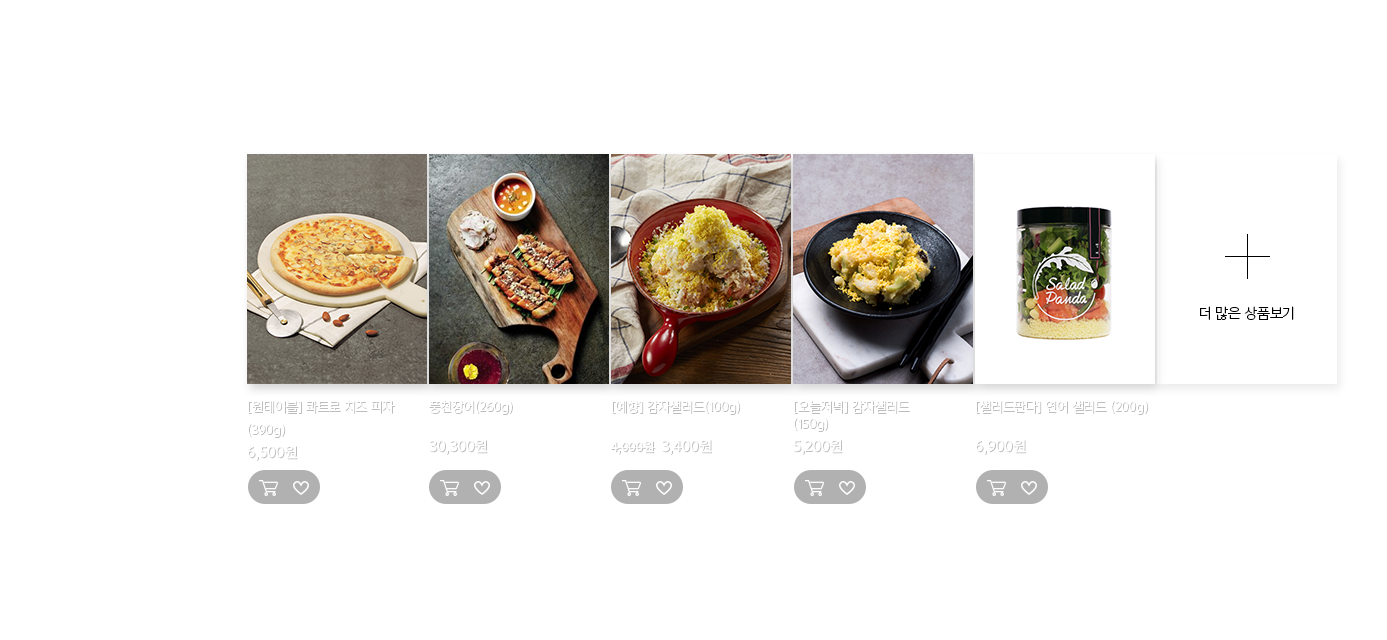Add [예향] 감자샐러드(100g) to cart

click(632, 488)
